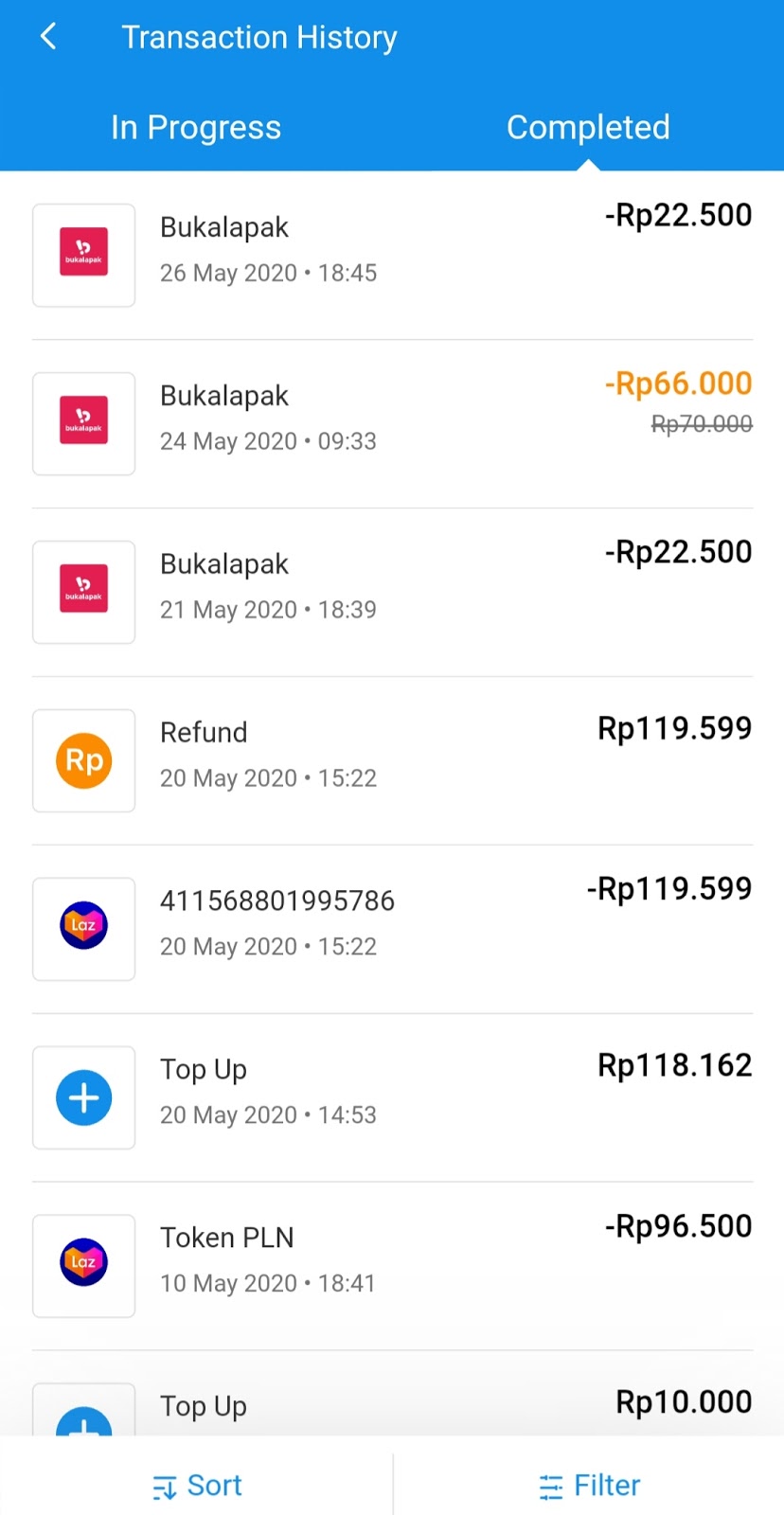This screenshot has width=784, height=1515.
Task: Go back from Transaction History
Action: 48,37
